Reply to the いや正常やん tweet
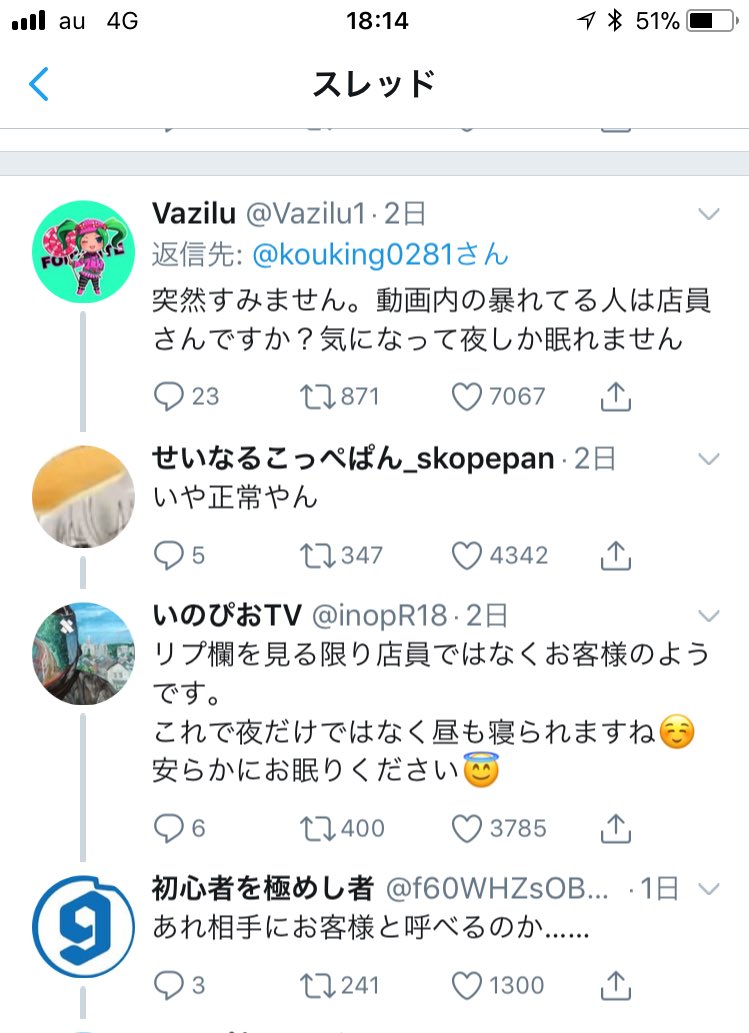The height and width of the screenshot is (1033, 749). tap(168, 554)
